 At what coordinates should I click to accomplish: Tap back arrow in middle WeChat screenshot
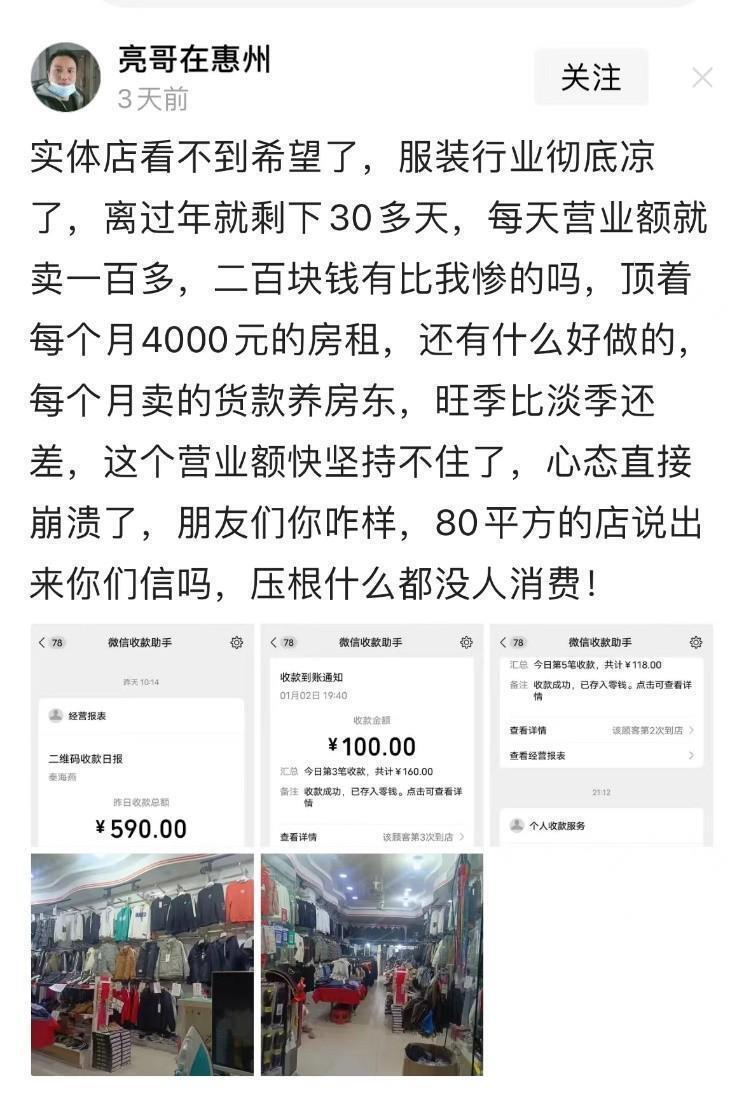273,642
